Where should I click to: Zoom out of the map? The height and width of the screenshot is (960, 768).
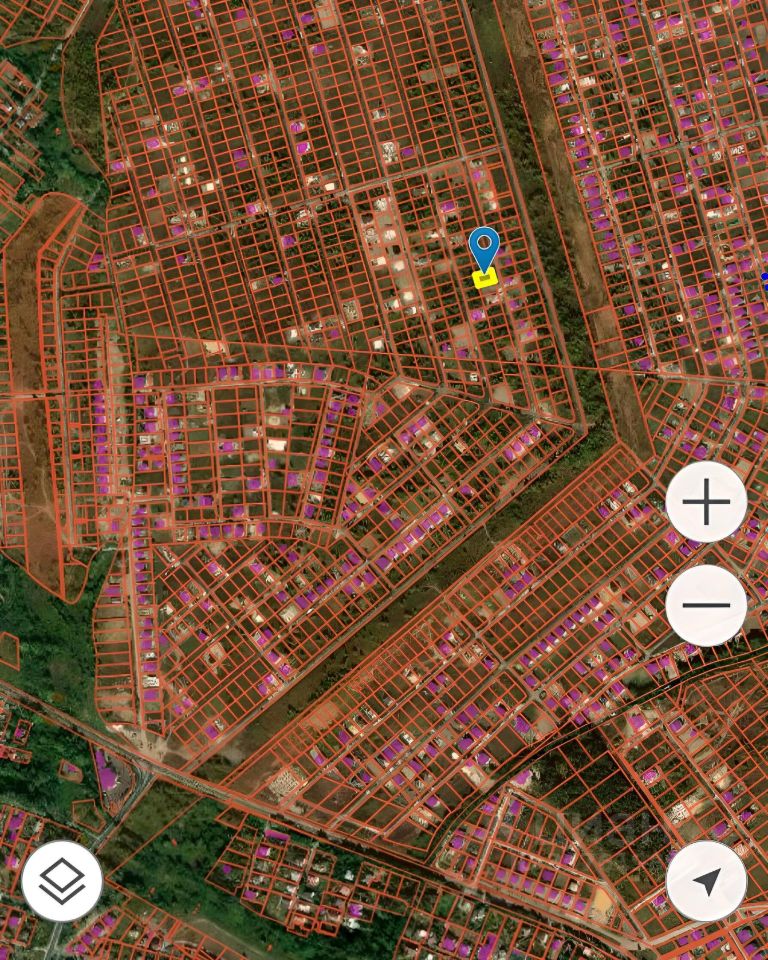coord(706,605)
